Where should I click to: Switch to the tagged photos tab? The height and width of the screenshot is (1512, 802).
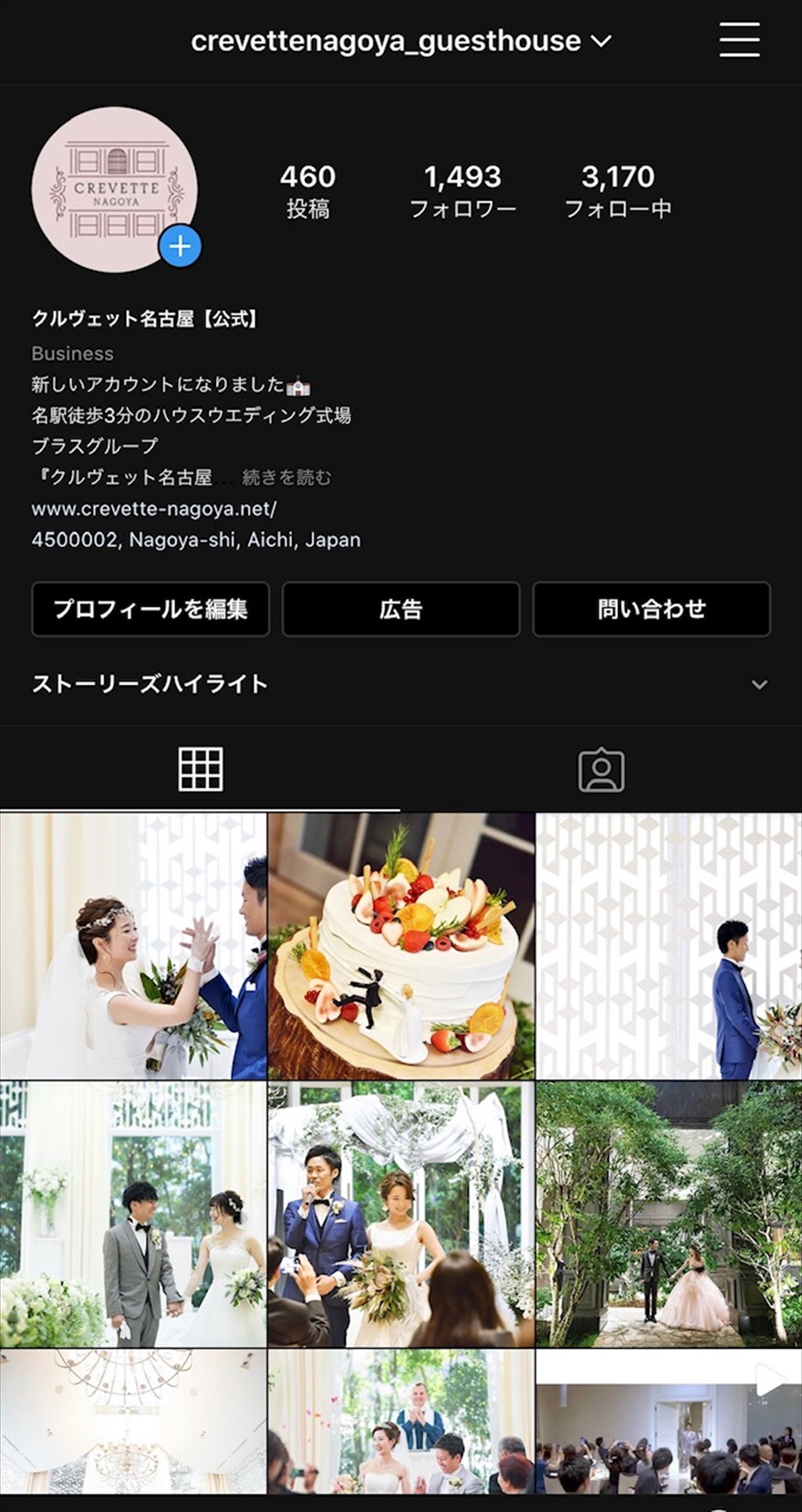point(601,769)
